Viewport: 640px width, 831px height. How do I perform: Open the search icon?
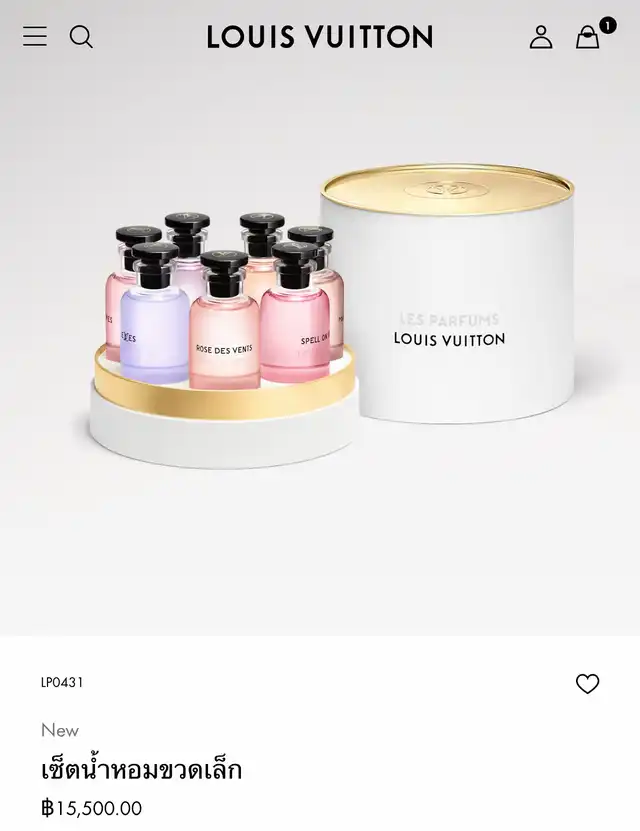coord(81,37)
